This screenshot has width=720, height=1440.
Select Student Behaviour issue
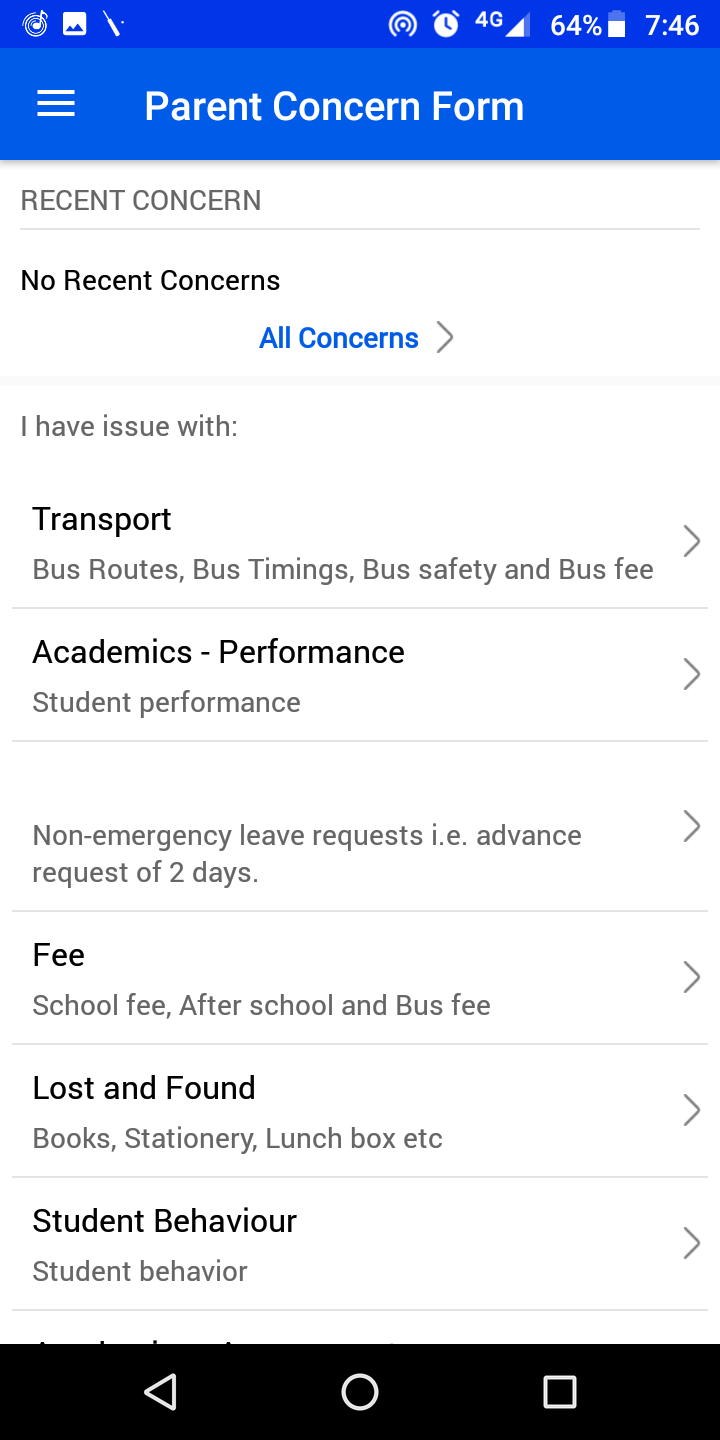(x=360, y=1244)
